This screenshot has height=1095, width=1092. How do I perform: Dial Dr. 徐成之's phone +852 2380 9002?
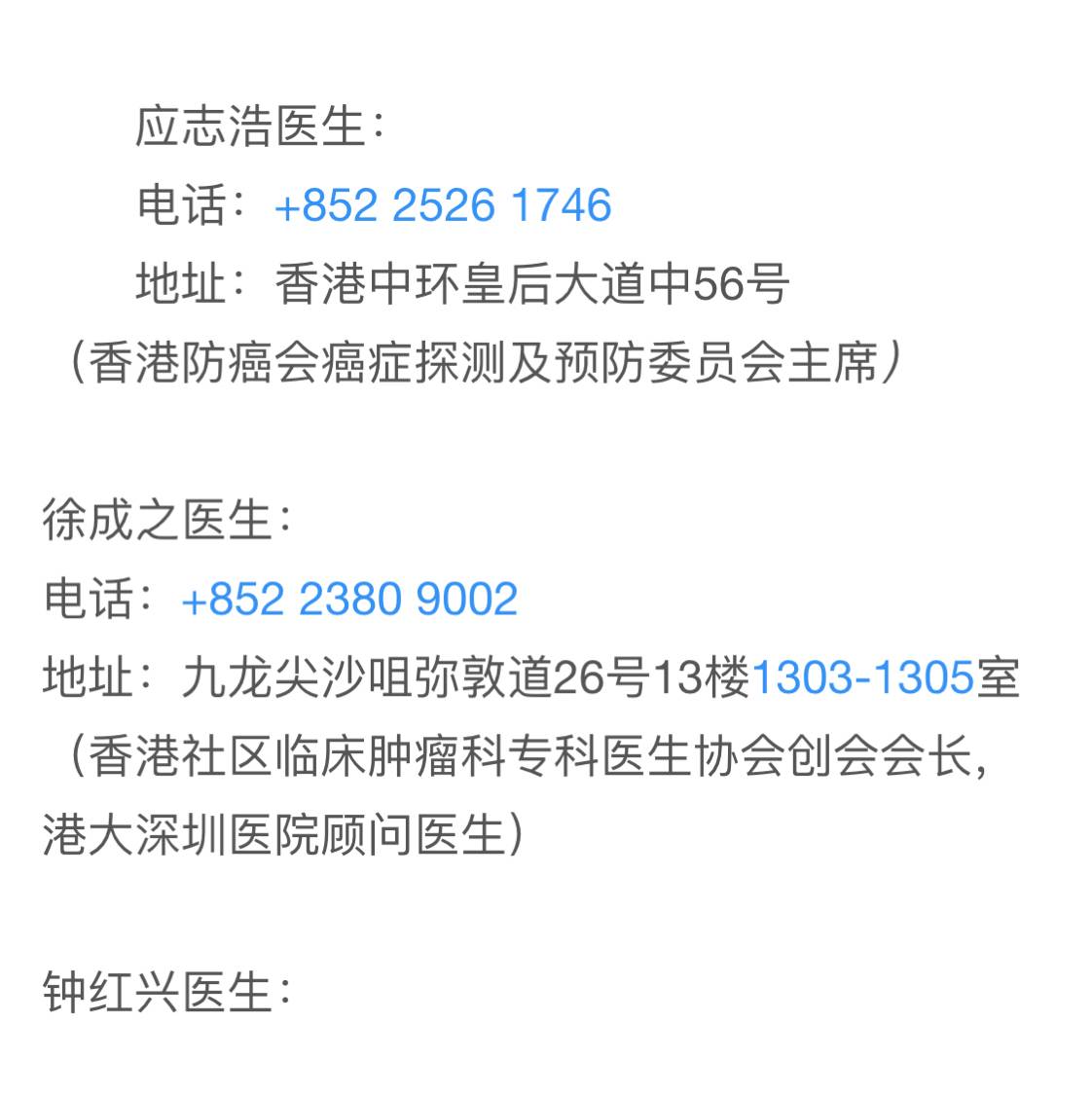click(348, 599)
